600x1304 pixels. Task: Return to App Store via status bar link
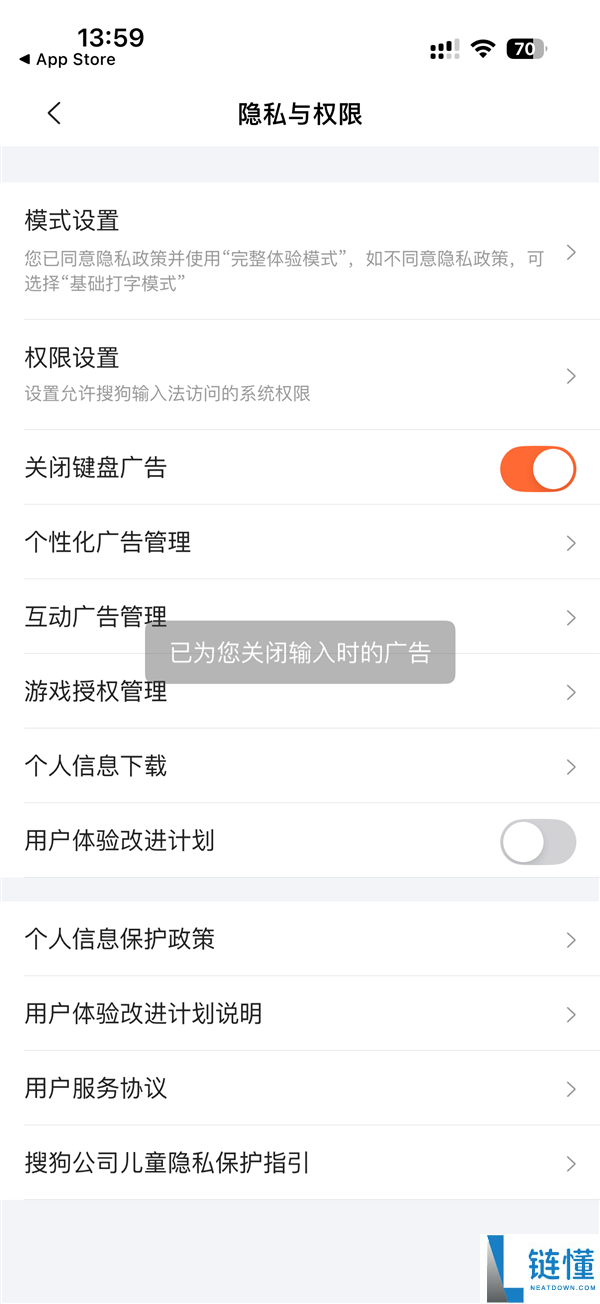67,60
